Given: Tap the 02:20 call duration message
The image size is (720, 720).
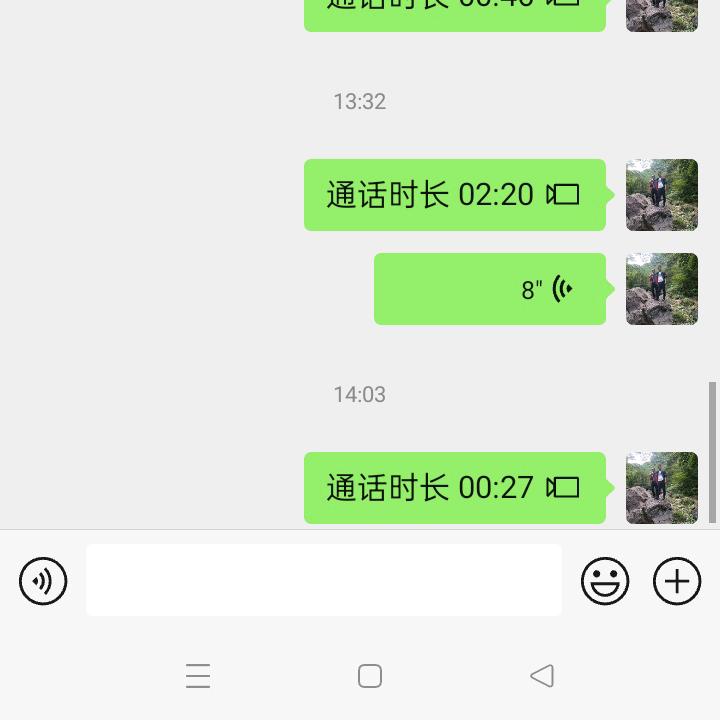Looking at the screenshot, I should coord(455,195).
